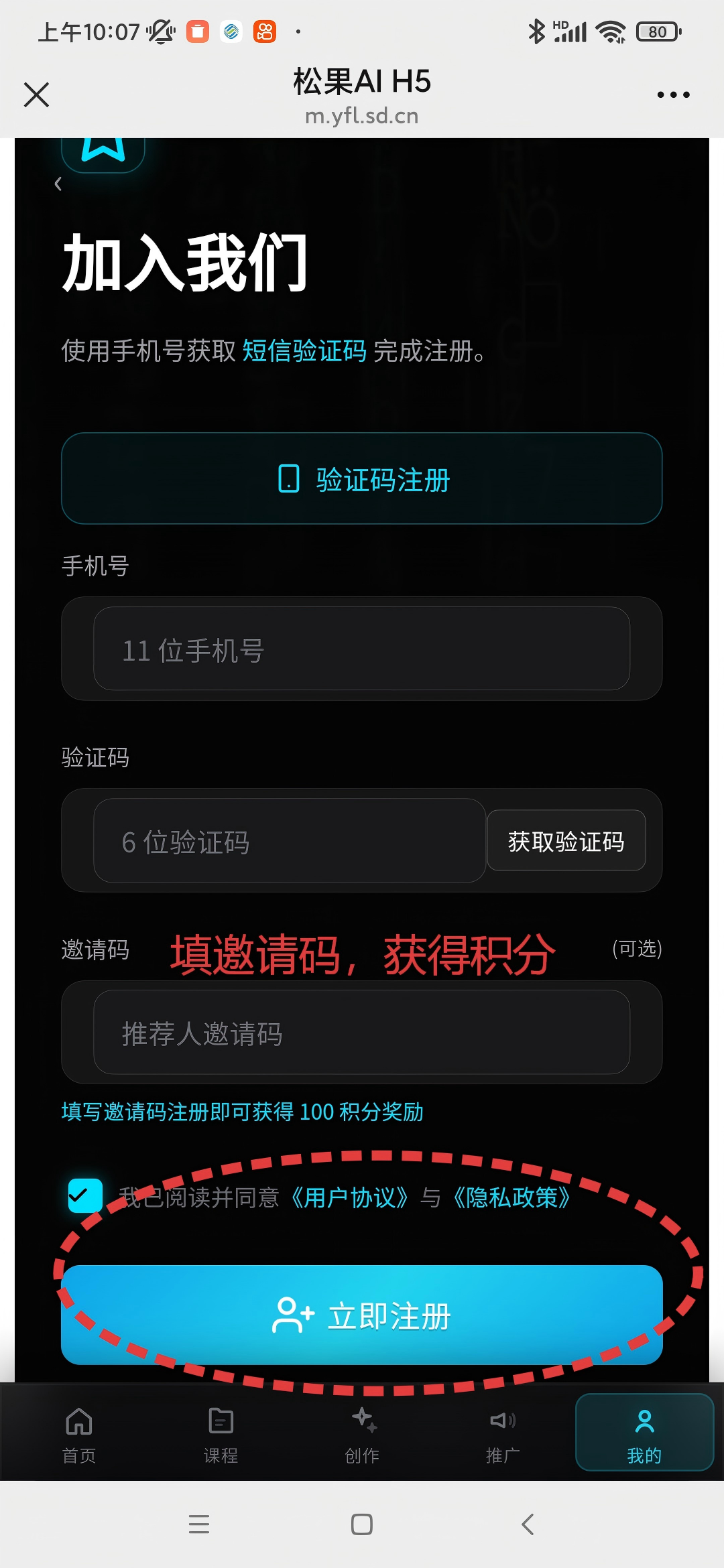Select the 验证码注册 option
Screen dimensions: 724x1568
click(x=362, y=478)
